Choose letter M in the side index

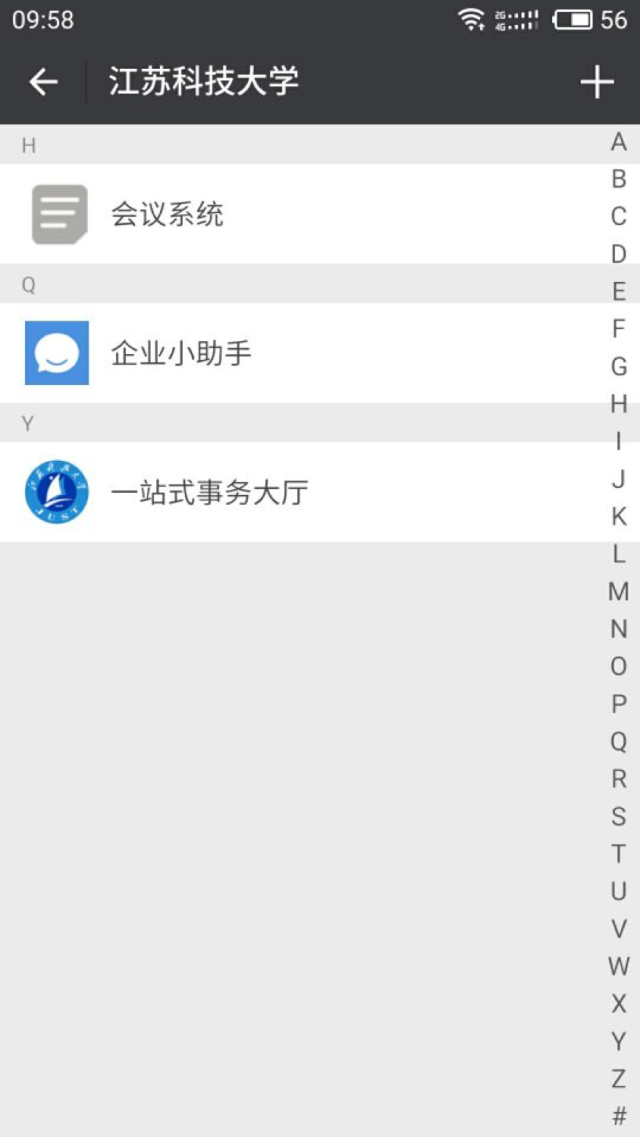click(x=619, y=591)
